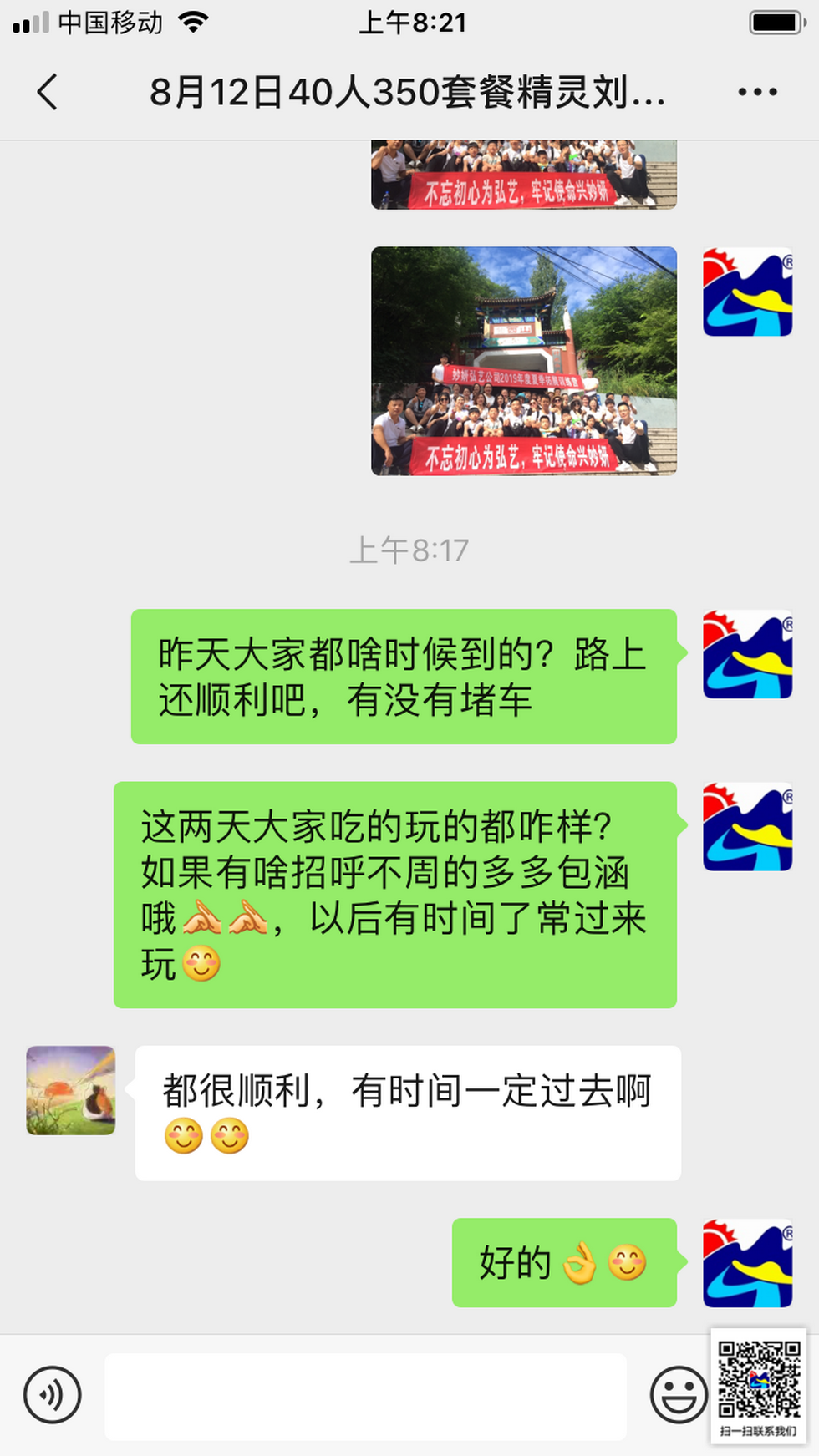Focus the message text field
819x1456 pixels.
[x=365, y=1396]
